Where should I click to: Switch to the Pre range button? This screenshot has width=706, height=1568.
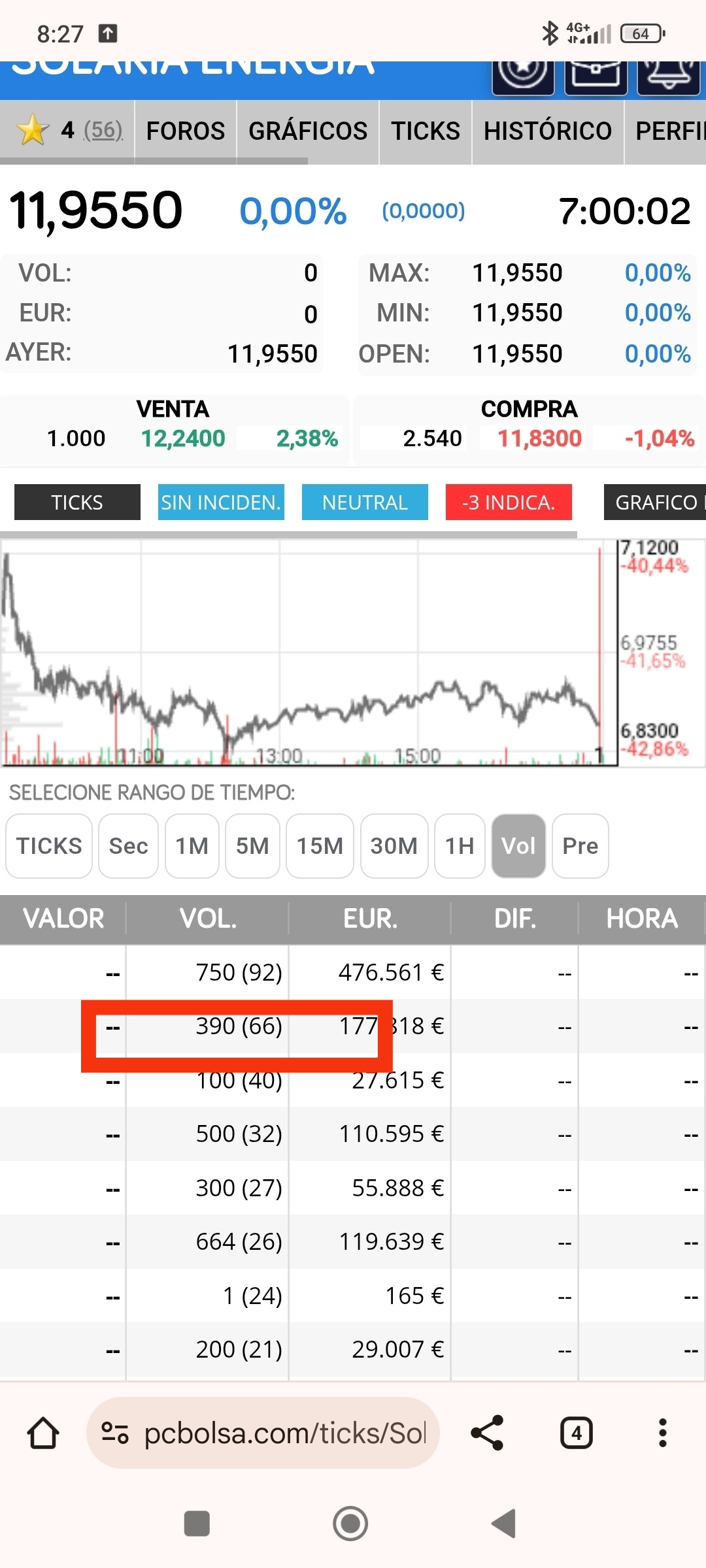(580, 846)
